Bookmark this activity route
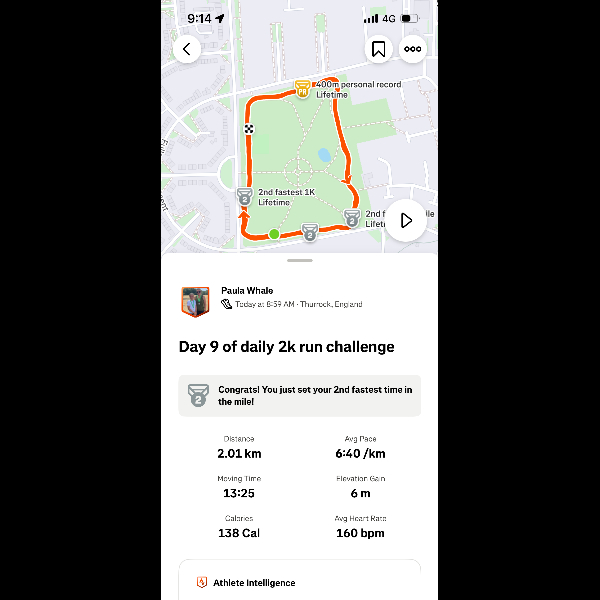Image resolution: width=600 pixels, height=600 pixels. click(379, 49)
